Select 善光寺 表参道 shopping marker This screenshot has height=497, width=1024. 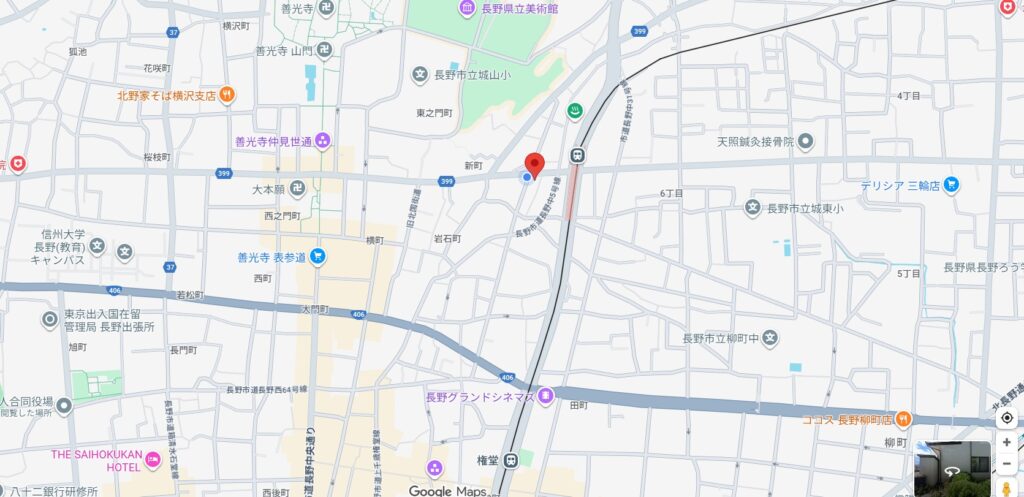[317, 256]
